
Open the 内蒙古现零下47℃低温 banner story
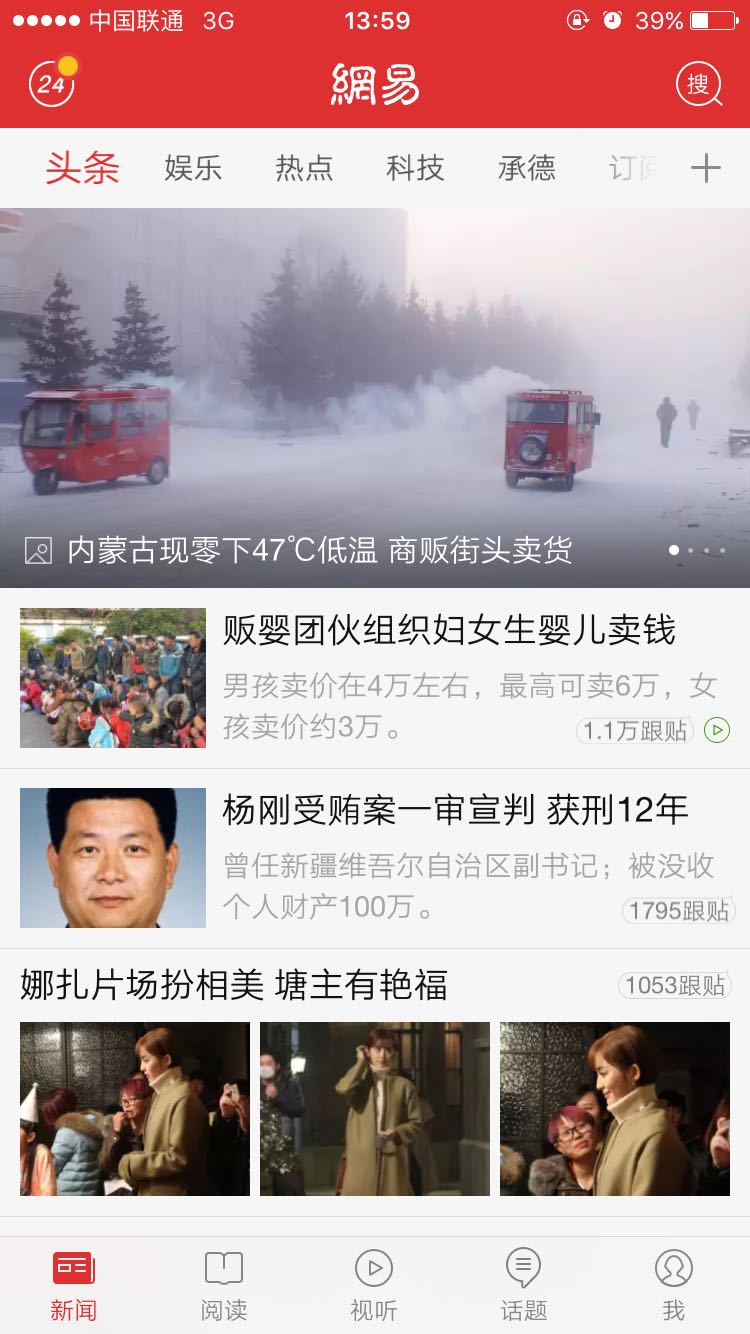pos(375,398)
